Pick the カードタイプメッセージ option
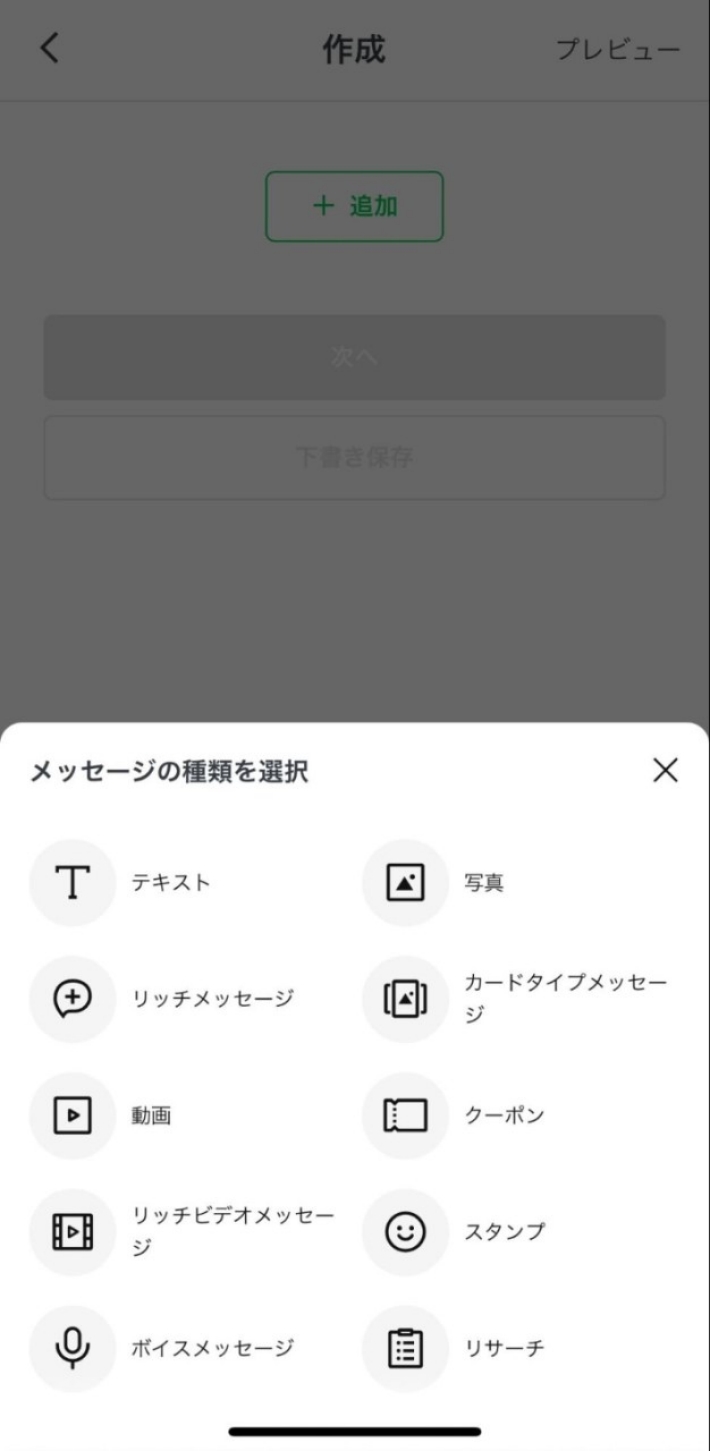The image size is (710, 1451). 405,999
